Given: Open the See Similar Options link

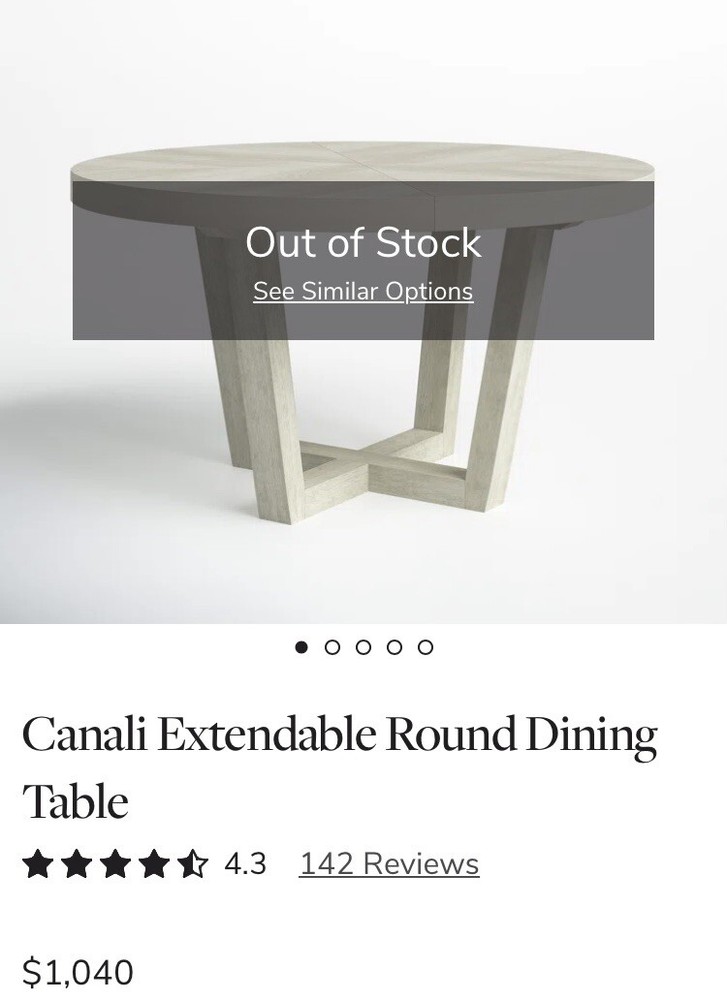Looking at the screenshot, I should click(x=362, y=291).
